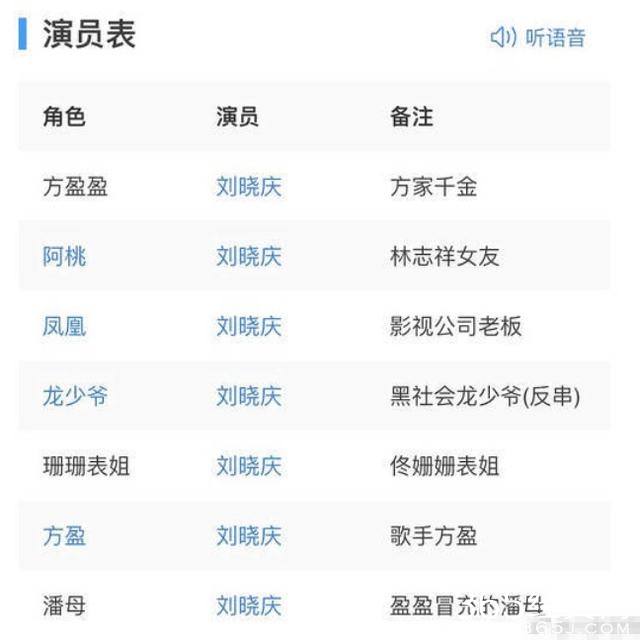Open 刘晓庆 link in the 方盈盈 row

point(249,187)
